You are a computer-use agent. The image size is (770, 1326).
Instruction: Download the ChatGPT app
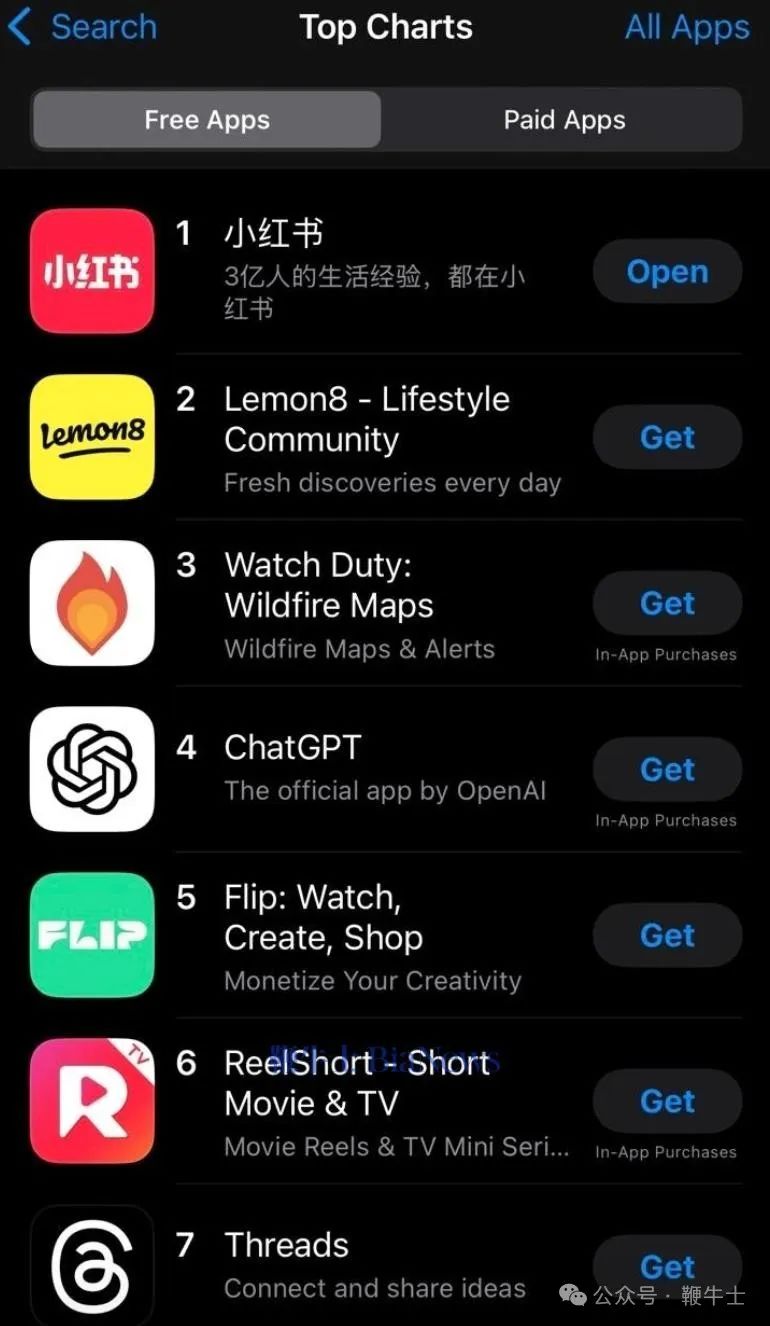click(667, 770)
